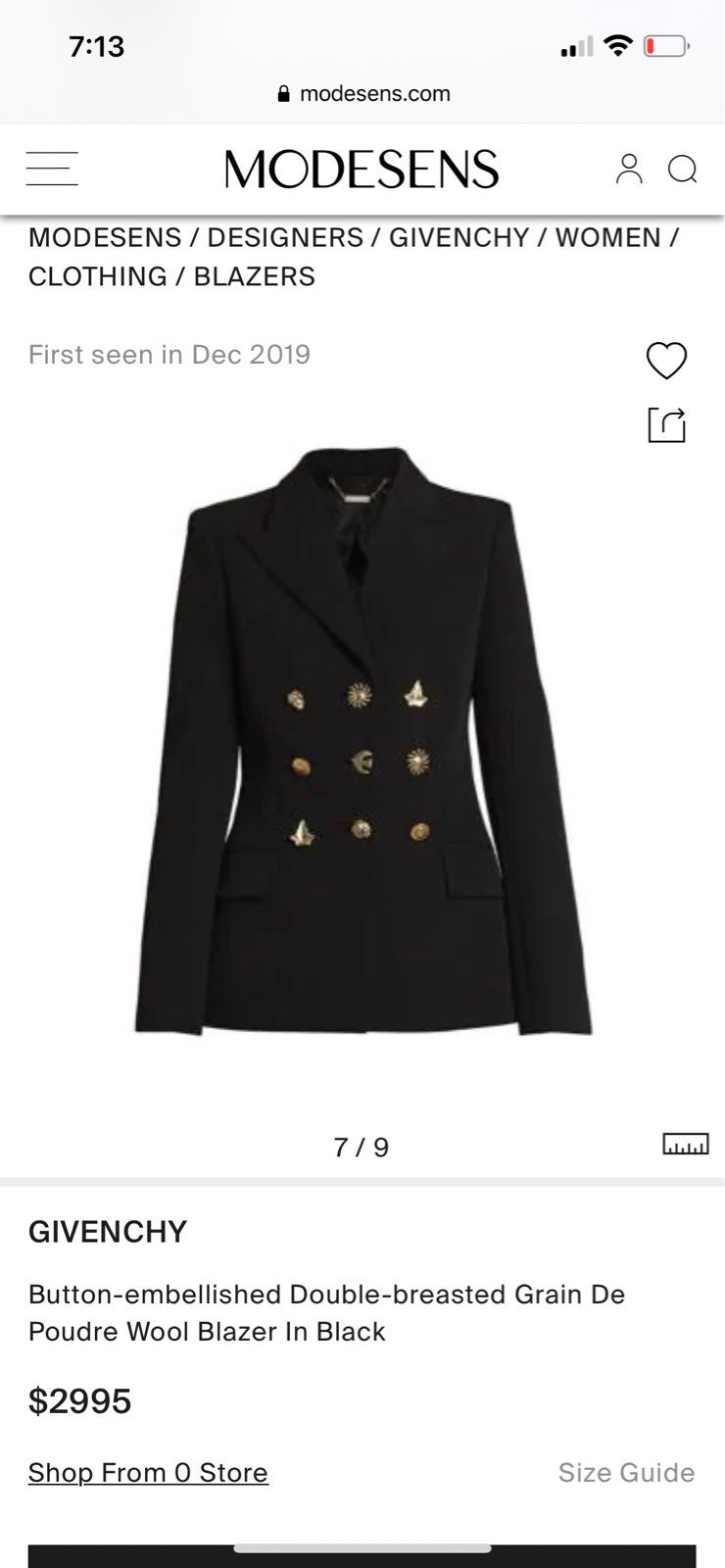Share this Givenchy blazer
The height and width of the screenshot is (1568, 725).
coord(666,424)
